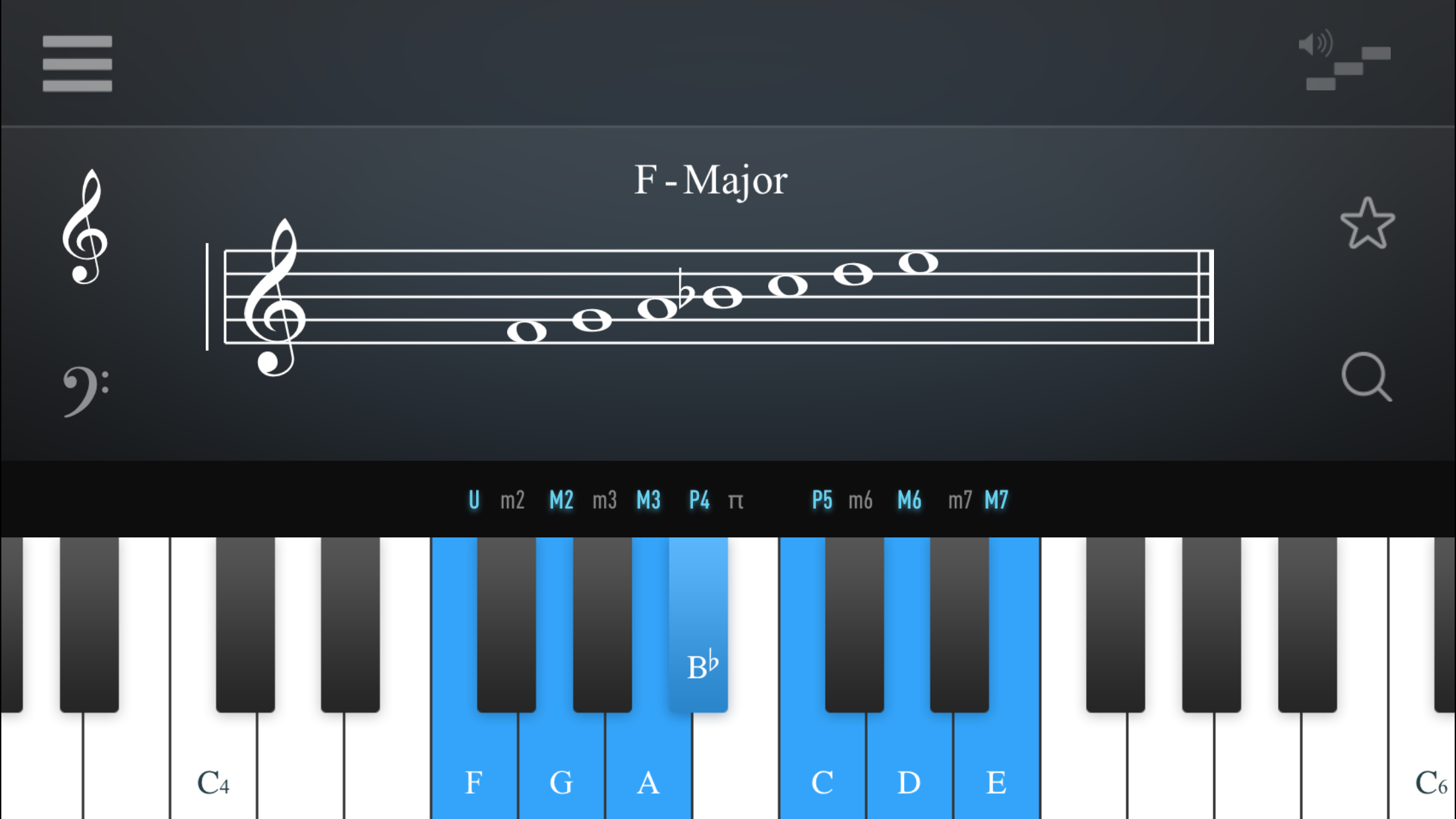Add F-Major to favorites

[1367, 224]
